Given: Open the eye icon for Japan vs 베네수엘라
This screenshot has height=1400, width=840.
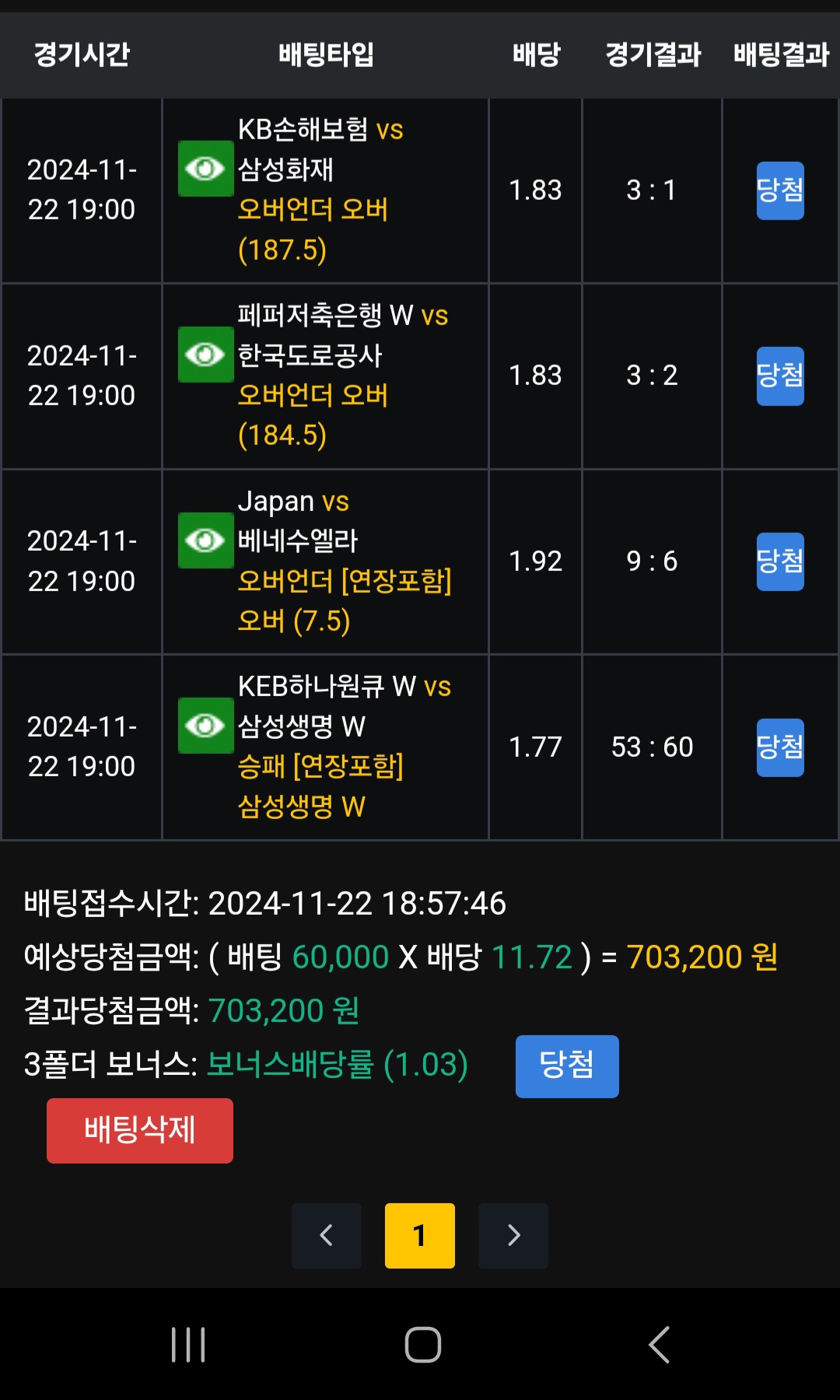Looking at the screenshot, I should tap(206, 541).
